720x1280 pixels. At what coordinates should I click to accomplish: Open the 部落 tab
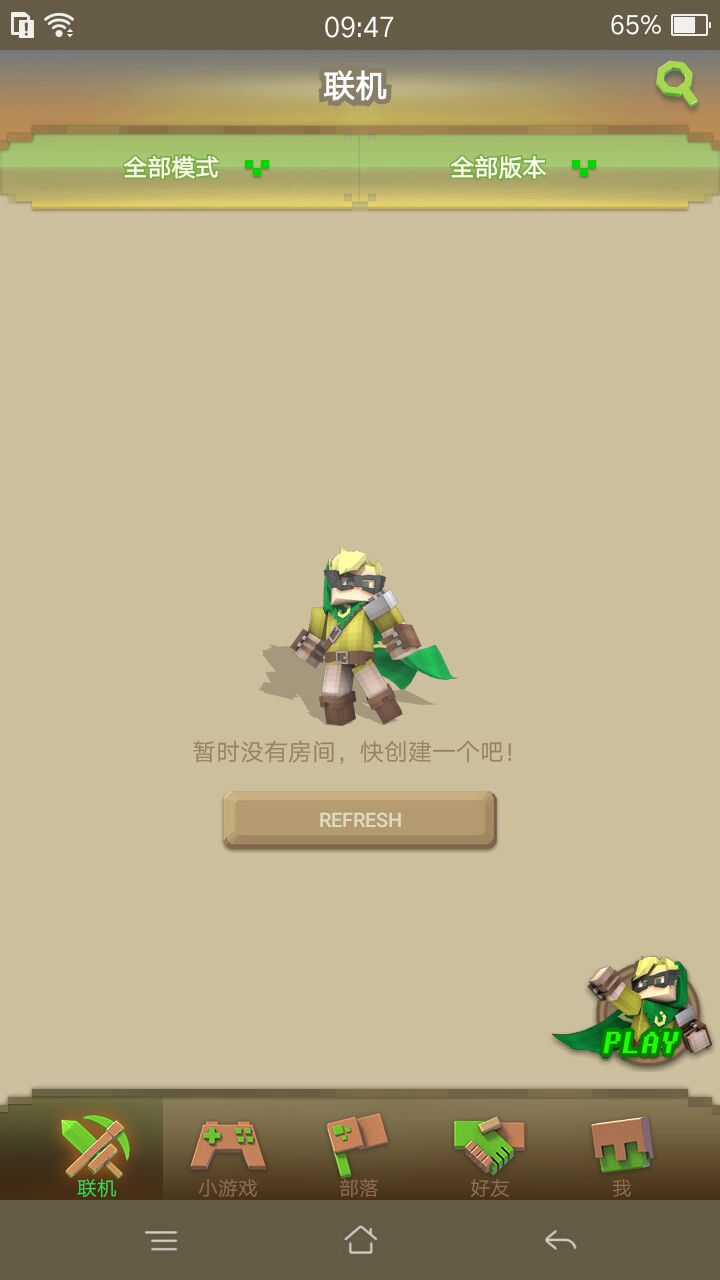coord(358,1155)
